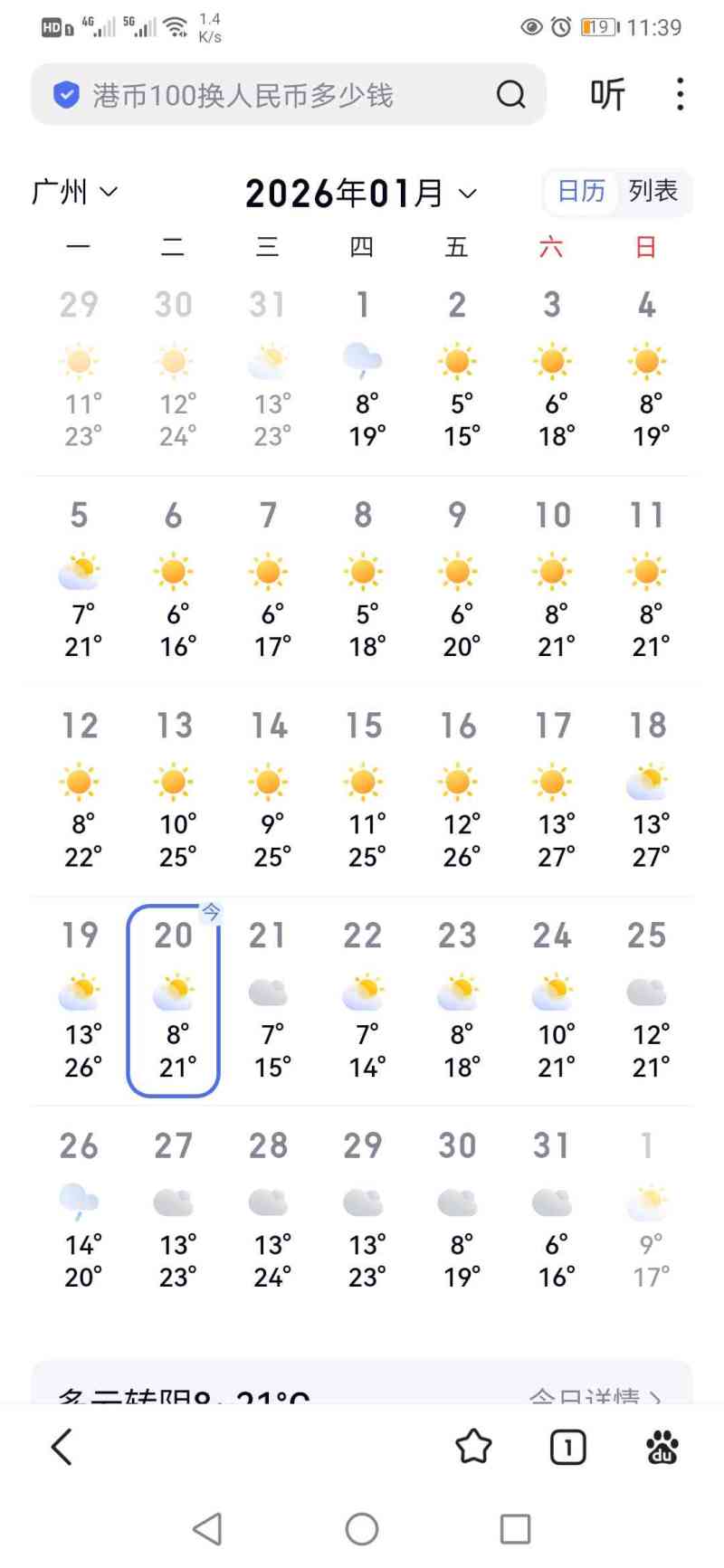Screen dimensions: 724x1568
Task: Expand the 2026年01月 month picker
Action: click(x=360, y=193)
